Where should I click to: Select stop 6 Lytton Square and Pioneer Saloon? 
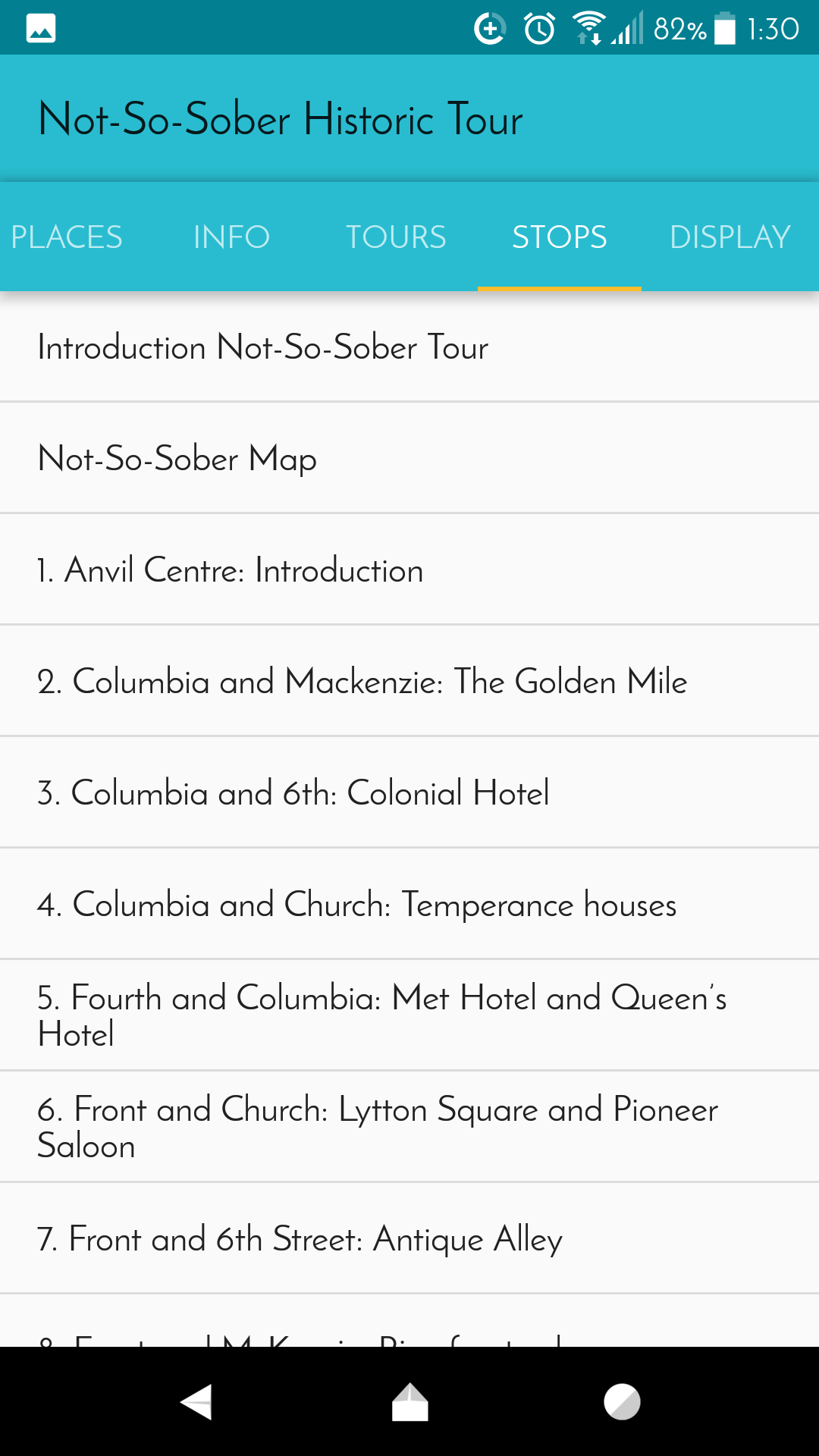click(x=409, y=1128)
